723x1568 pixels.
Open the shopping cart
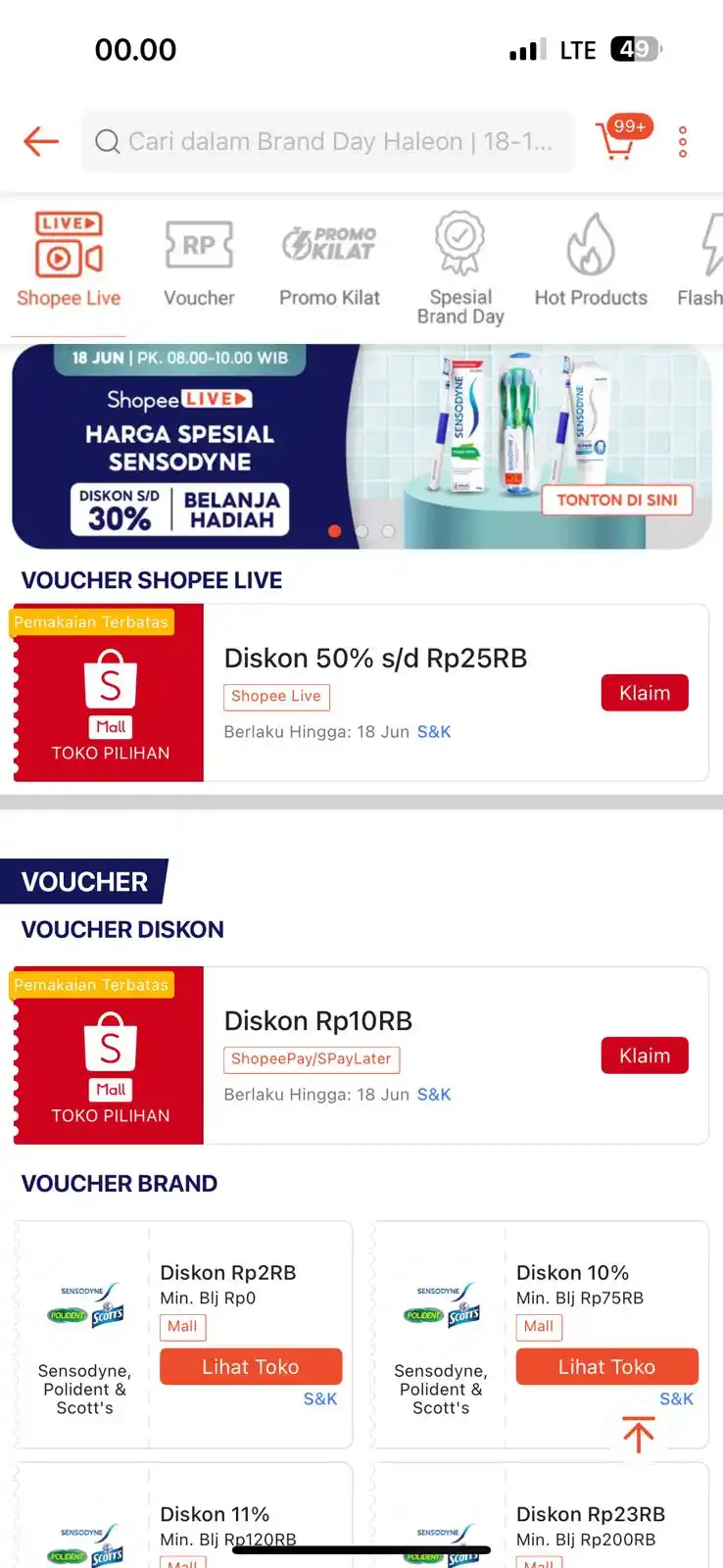[x=617, y=141]
